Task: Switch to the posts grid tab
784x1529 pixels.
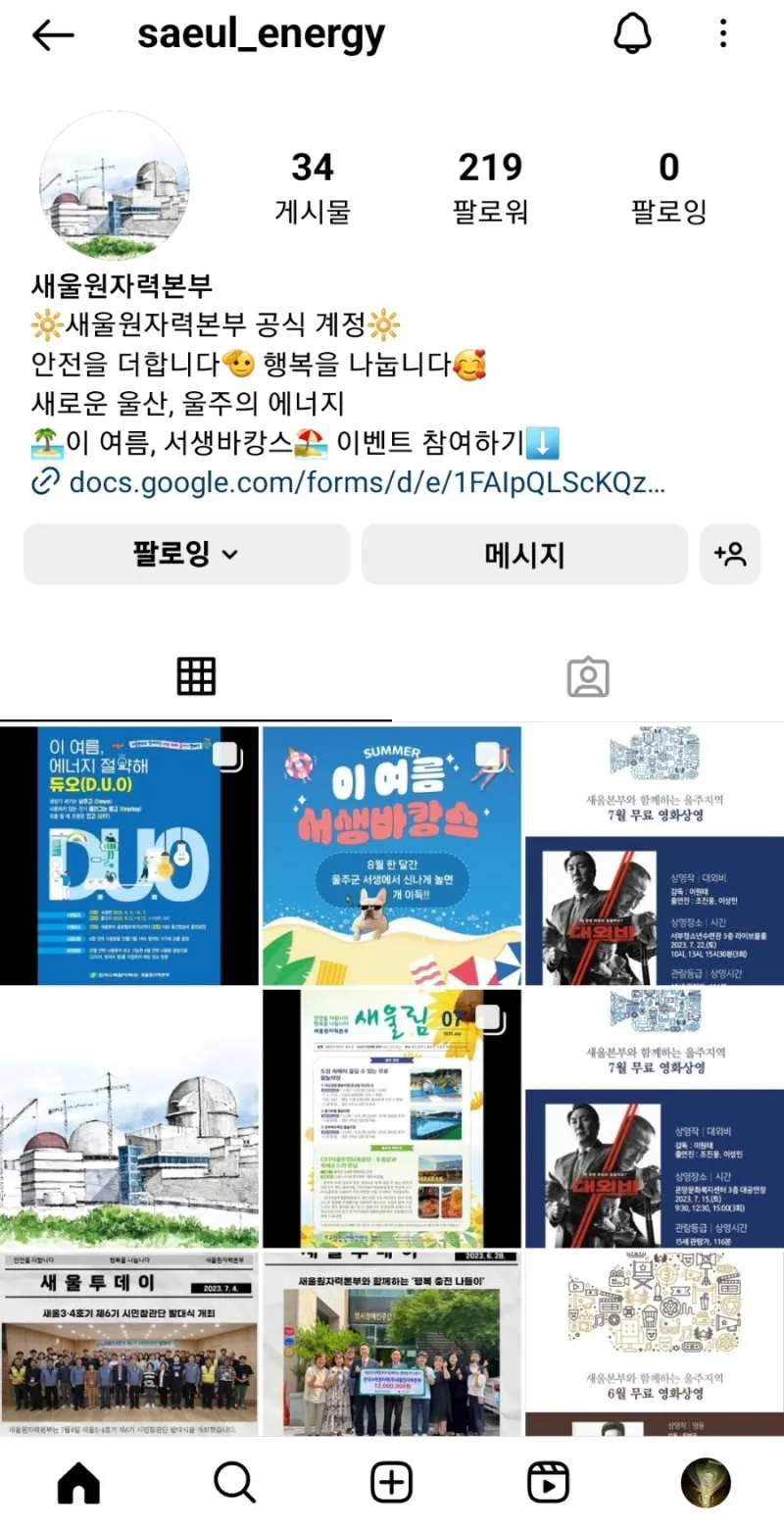Action: point(196,676)
